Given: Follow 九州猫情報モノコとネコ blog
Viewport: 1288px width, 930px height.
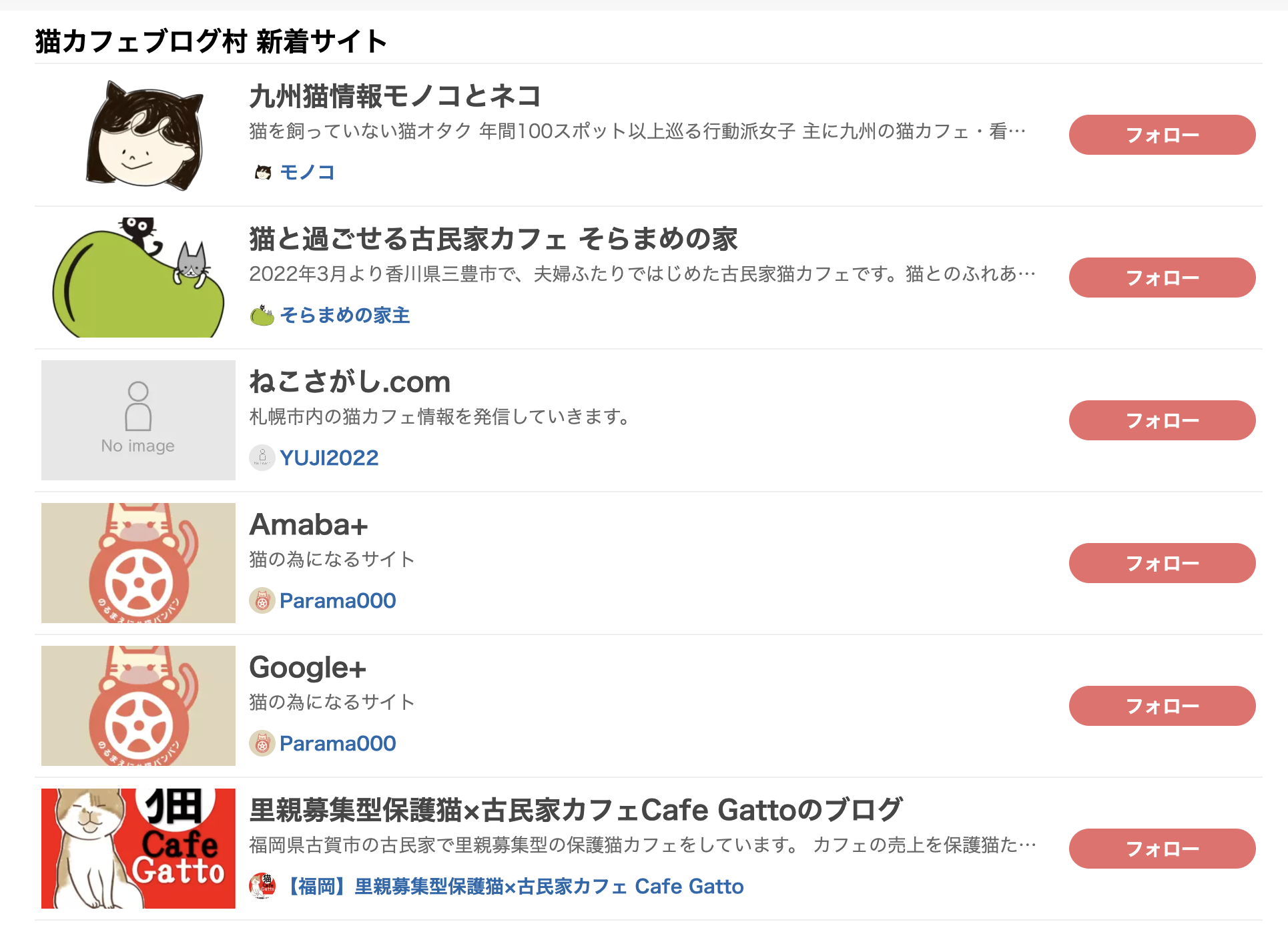Looking at the screenshot, I should pos(1161,135).
